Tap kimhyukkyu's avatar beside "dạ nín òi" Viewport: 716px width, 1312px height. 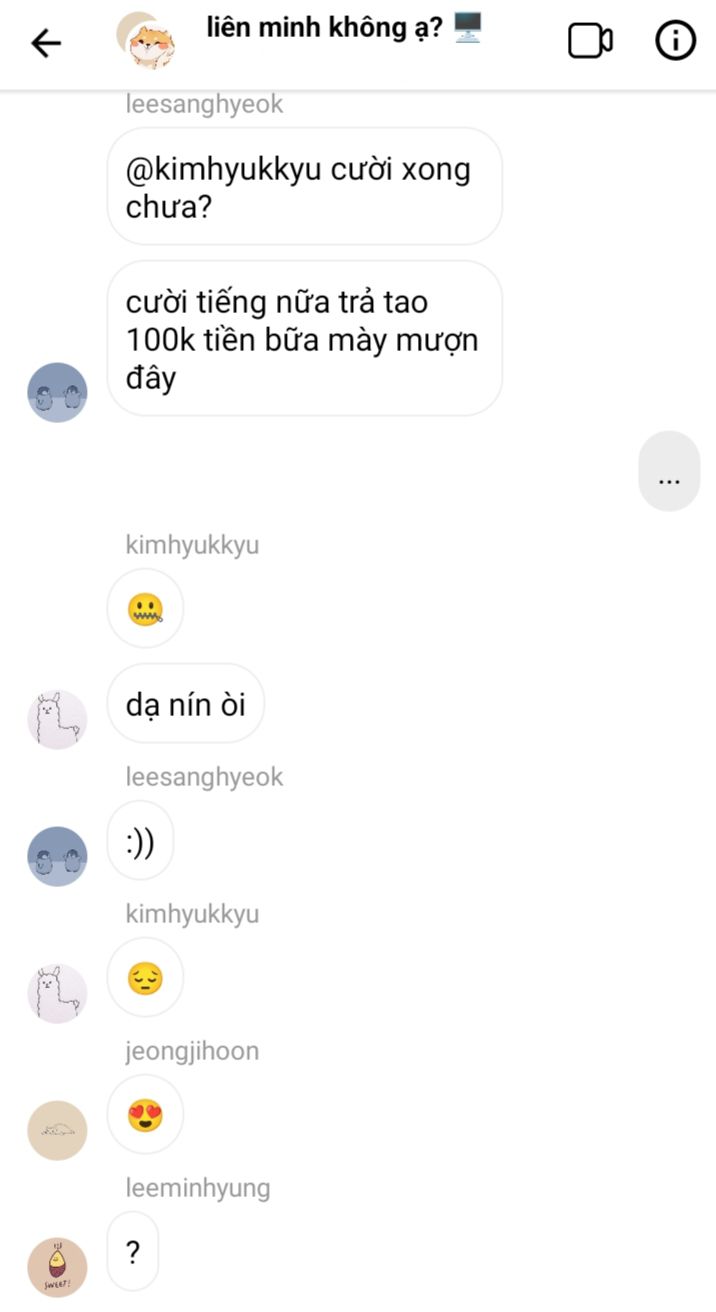pyautogui.click(x=57, y=719)
